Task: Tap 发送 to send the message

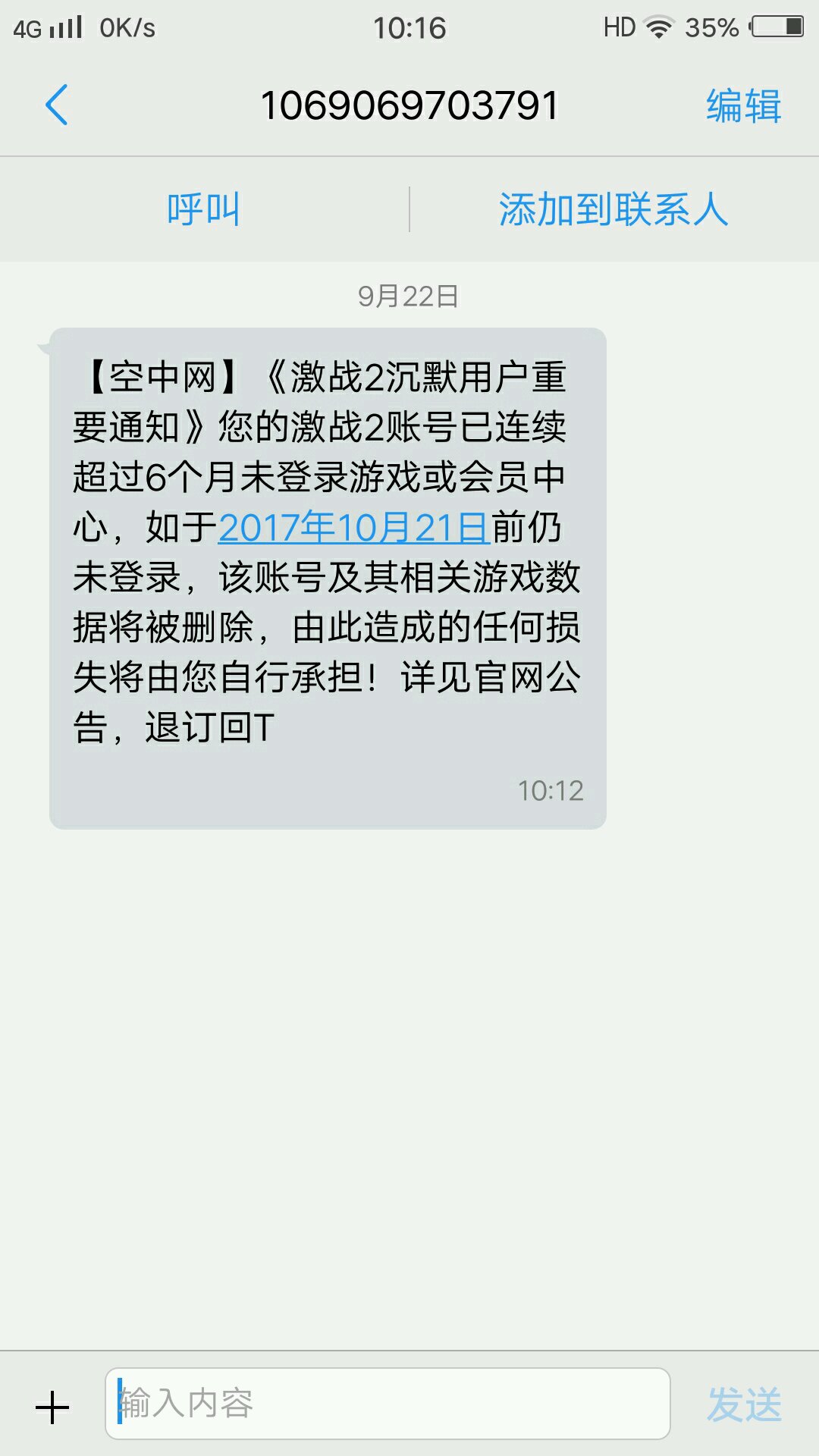Action: coord(744,1404)
